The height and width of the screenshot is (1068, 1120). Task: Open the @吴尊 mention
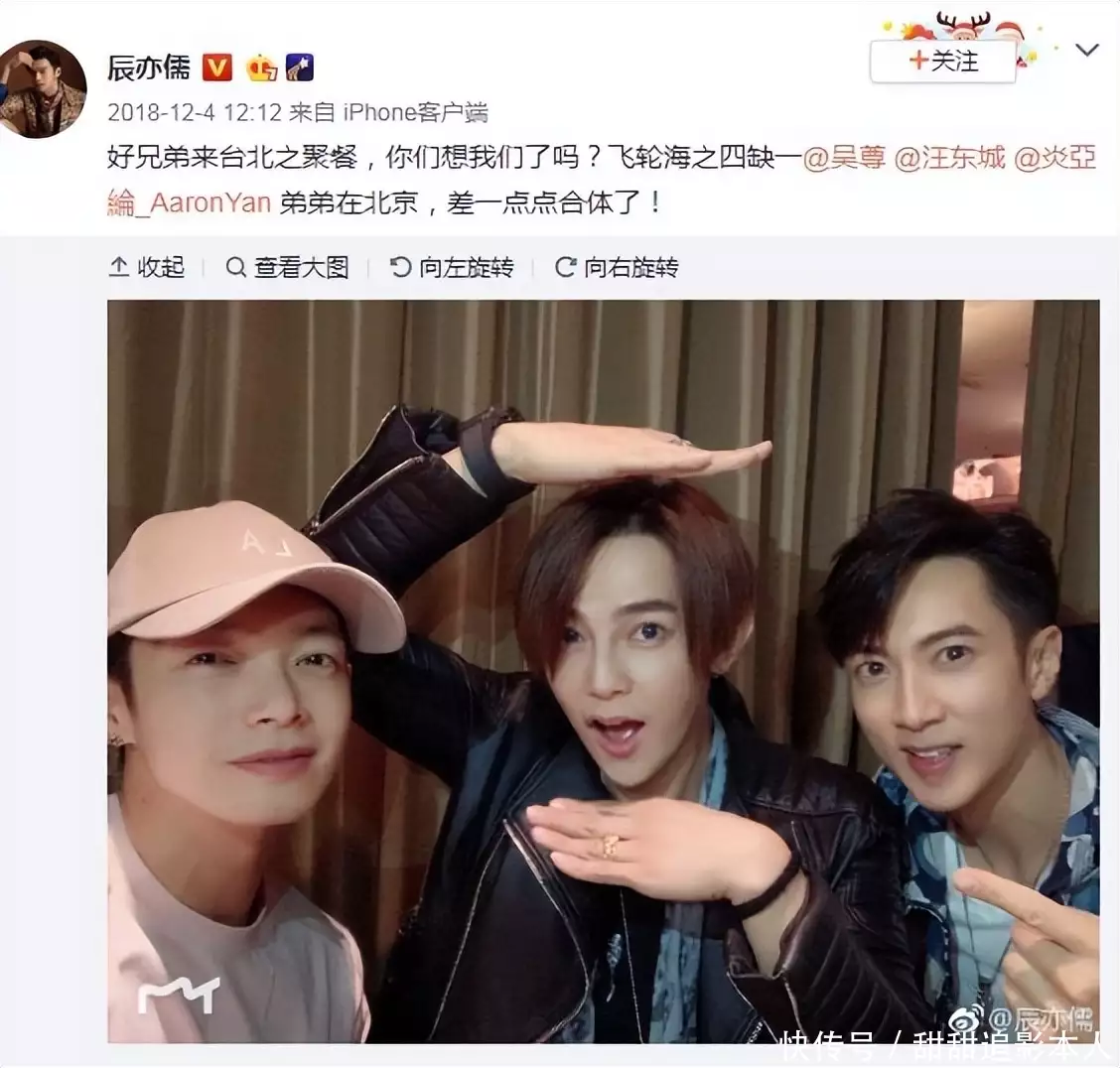(843, 158)
